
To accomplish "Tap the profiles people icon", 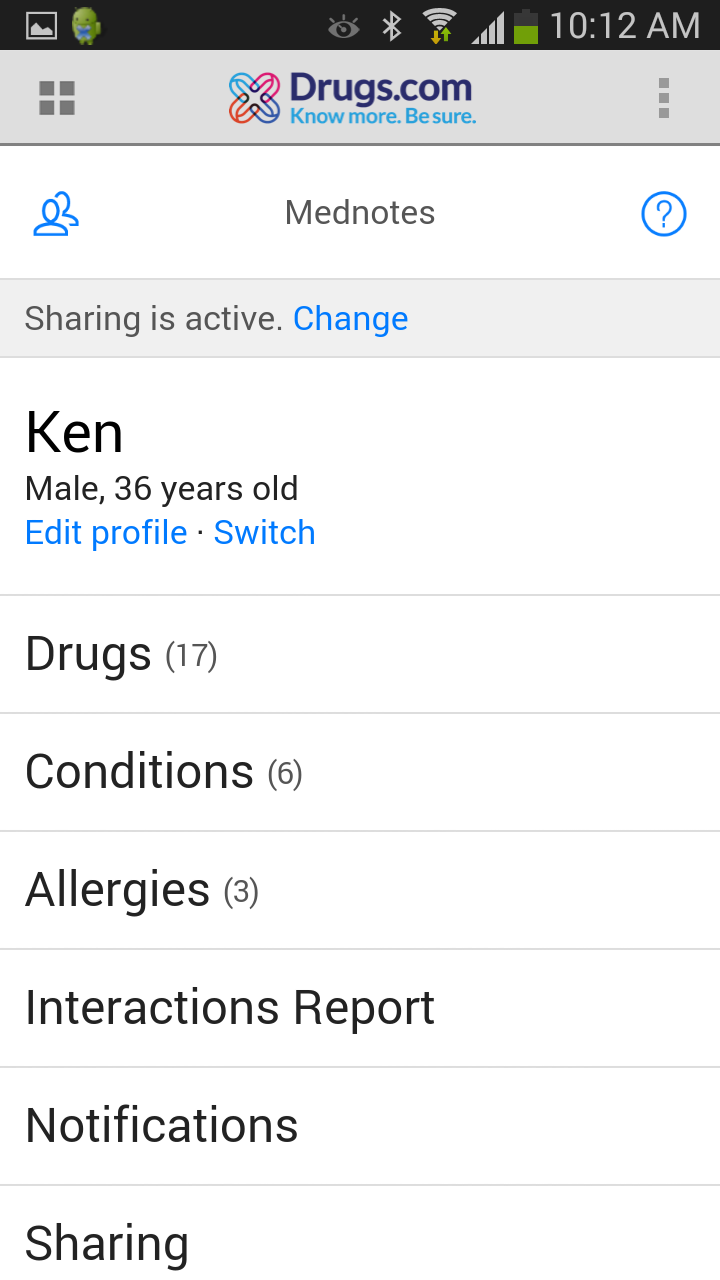I will click(x=55, y=212).
